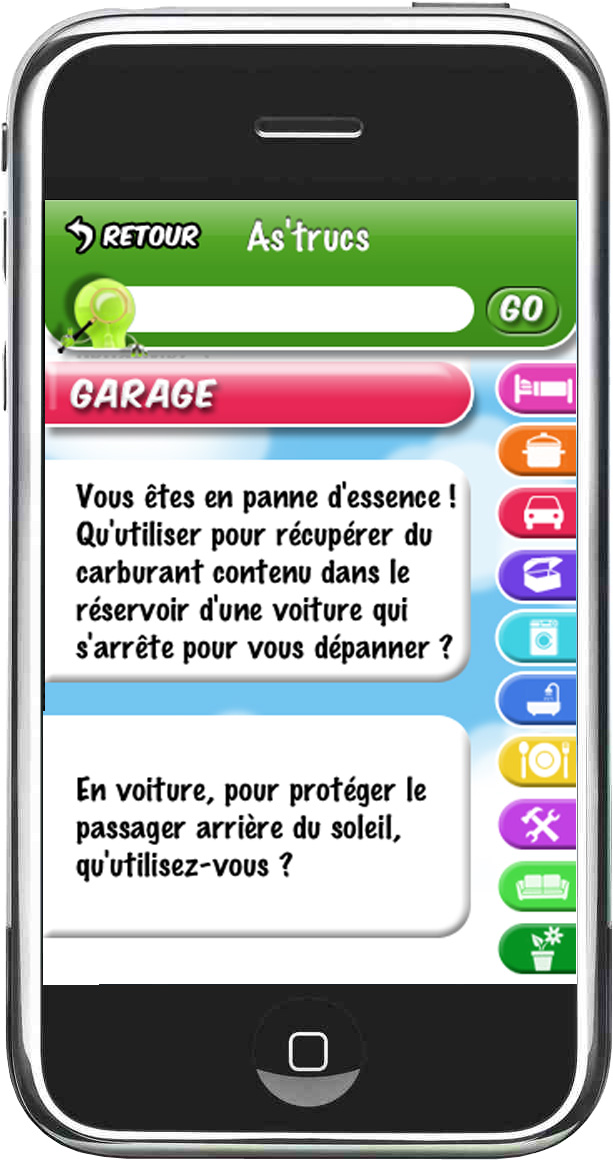Select the garage car category

click(x=537, y=512)
